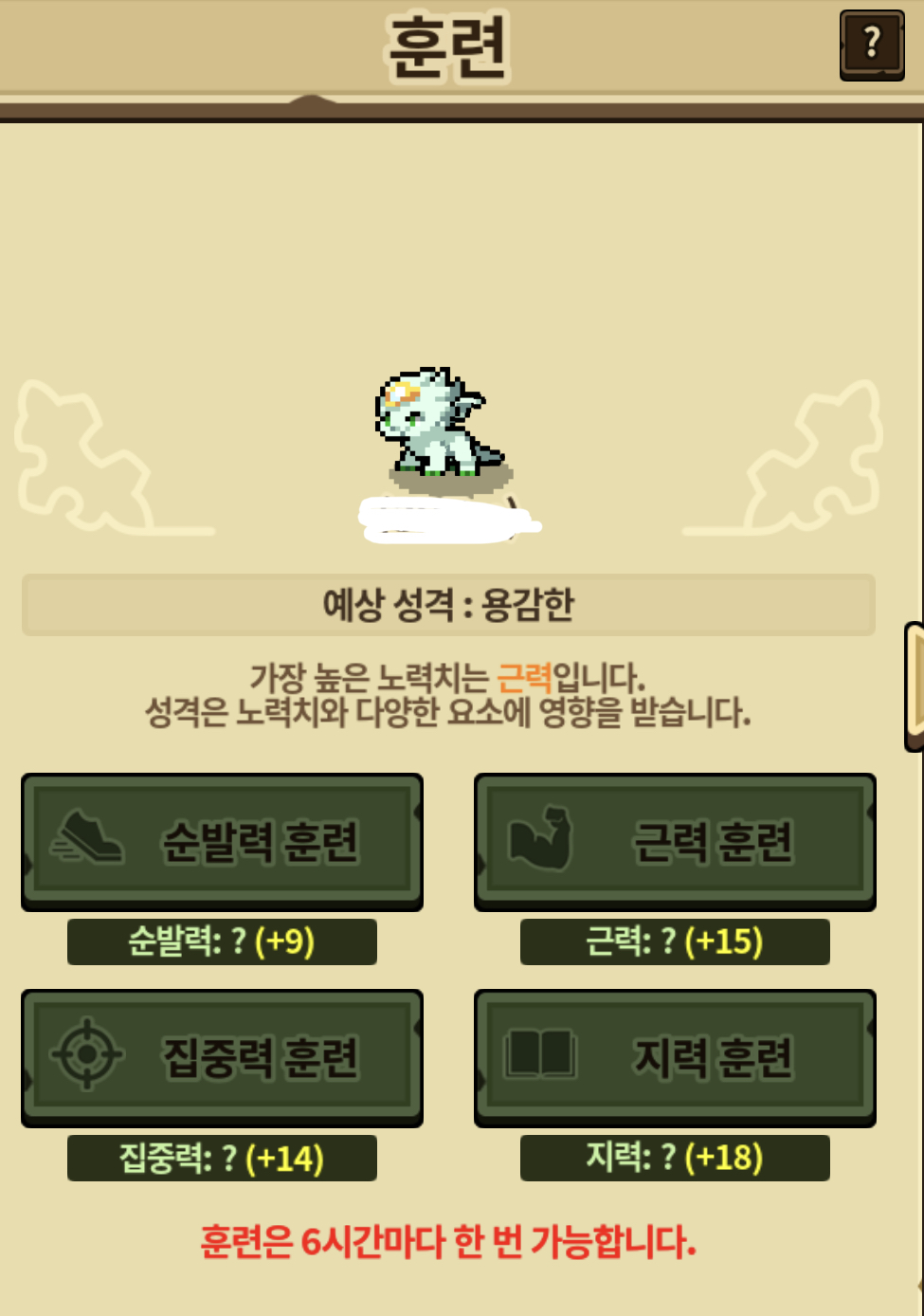
Task: Start 집중력 훈련 focus training
Action: pos(222,1058)
